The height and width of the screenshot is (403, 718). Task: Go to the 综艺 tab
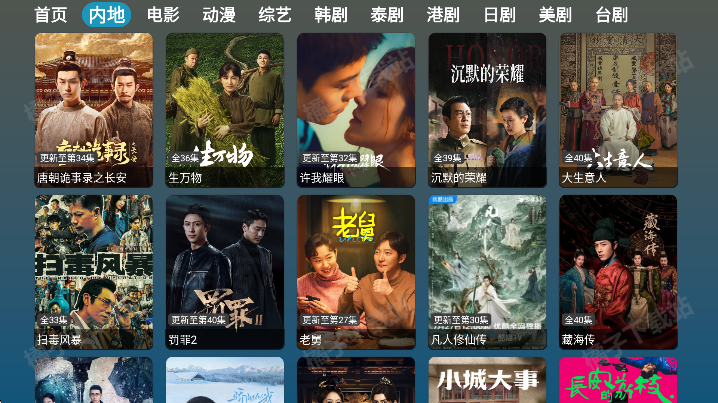click(x=275, y=15)
